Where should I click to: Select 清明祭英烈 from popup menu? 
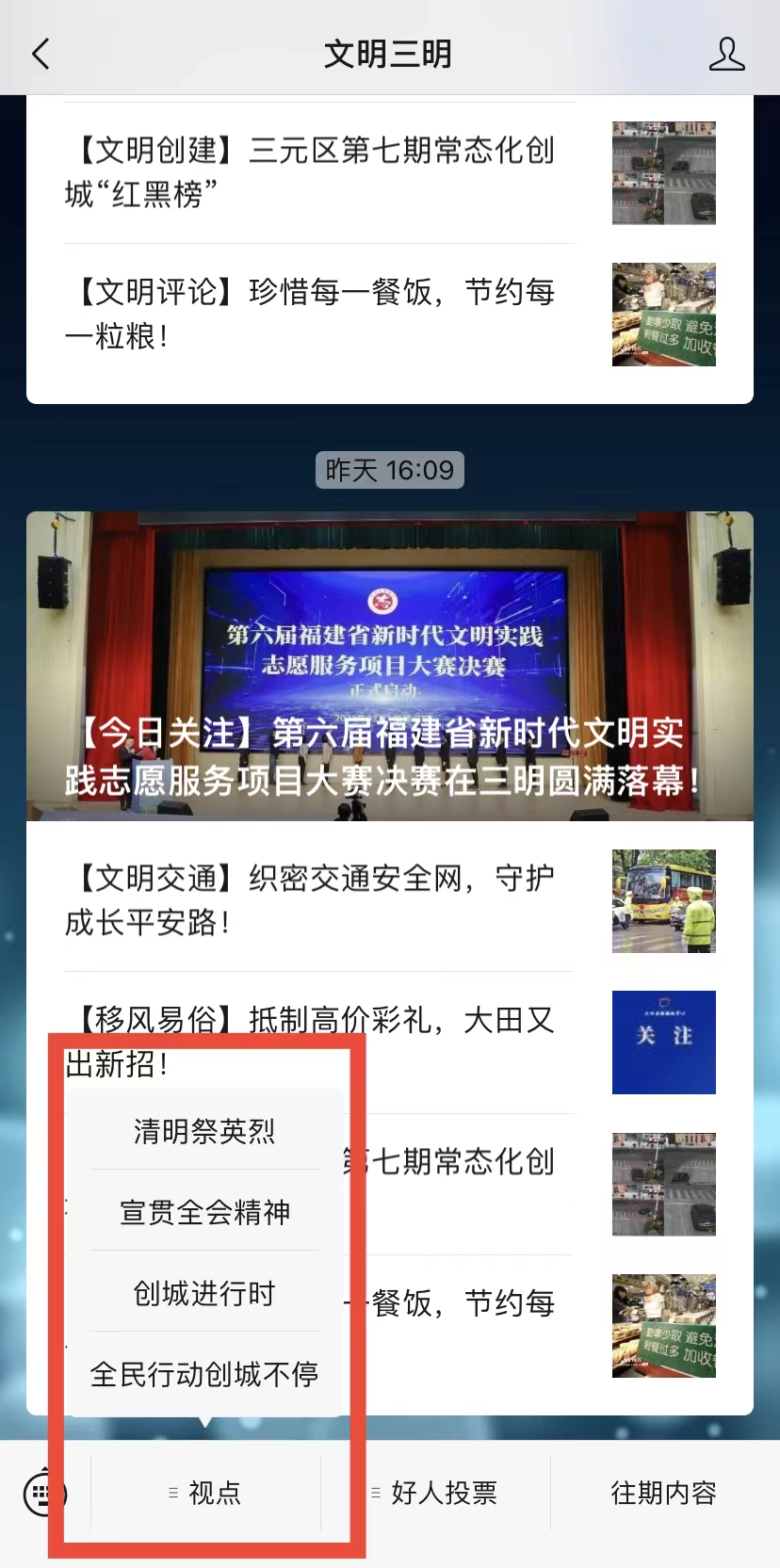[204, 1131]
